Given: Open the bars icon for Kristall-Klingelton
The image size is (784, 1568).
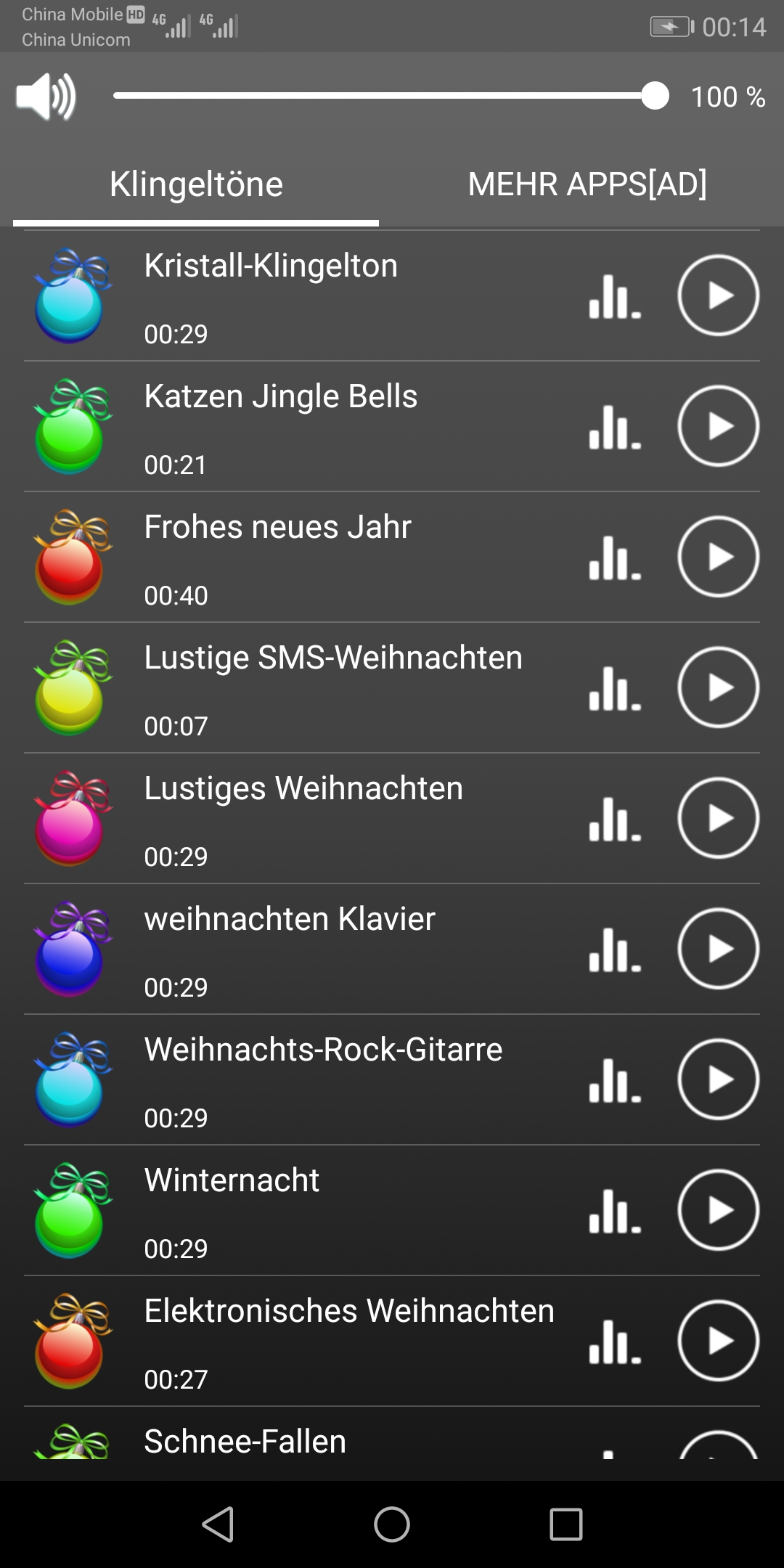Looking at the screenshot, I should pyautogui.click(x=615, y=296).
